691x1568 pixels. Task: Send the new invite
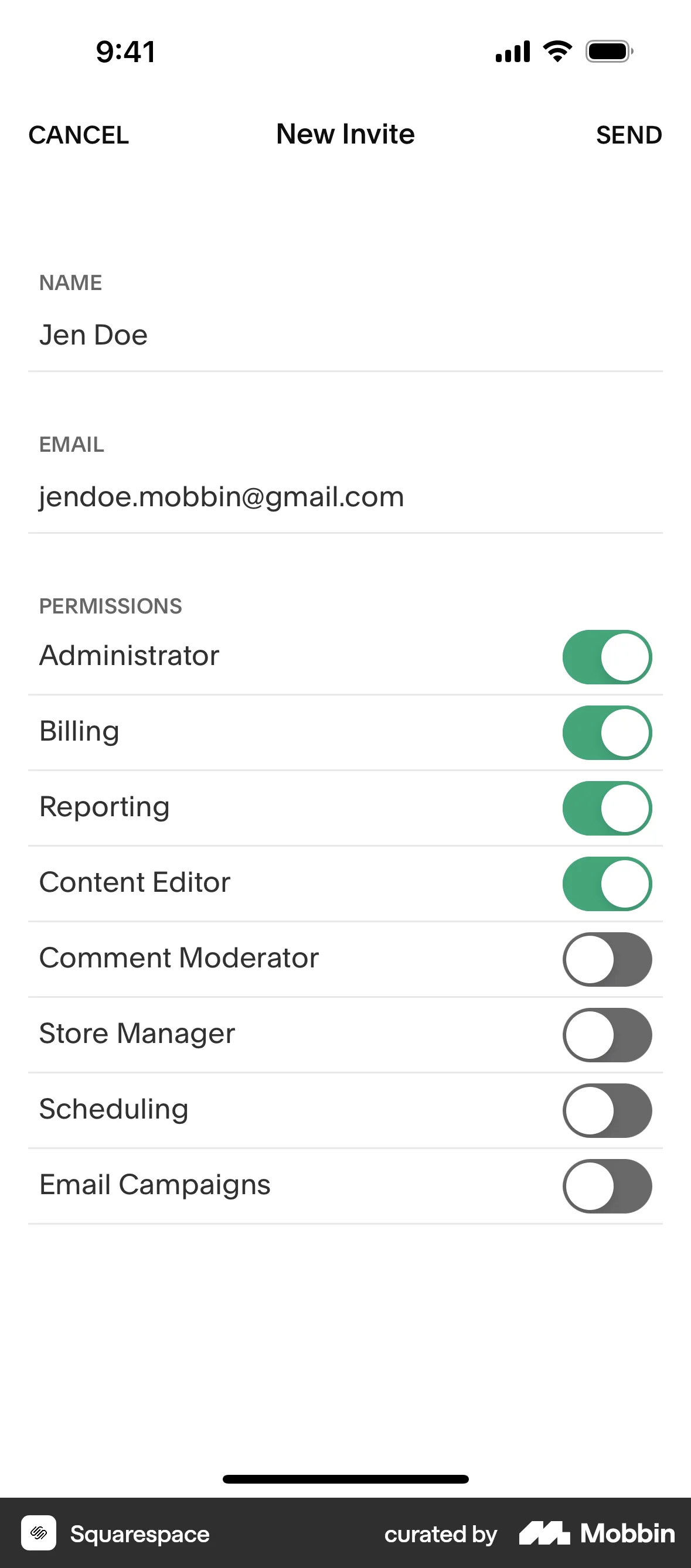coord(629,135)
